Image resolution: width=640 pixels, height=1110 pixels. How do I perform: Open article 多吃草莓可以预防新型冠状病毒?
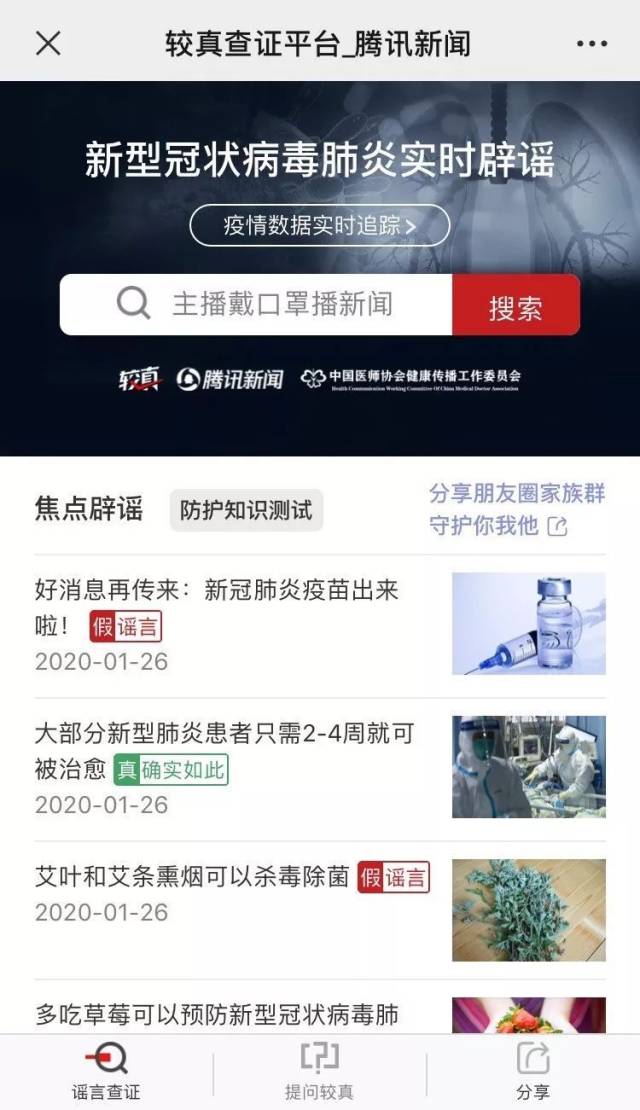click(320, 1012)
